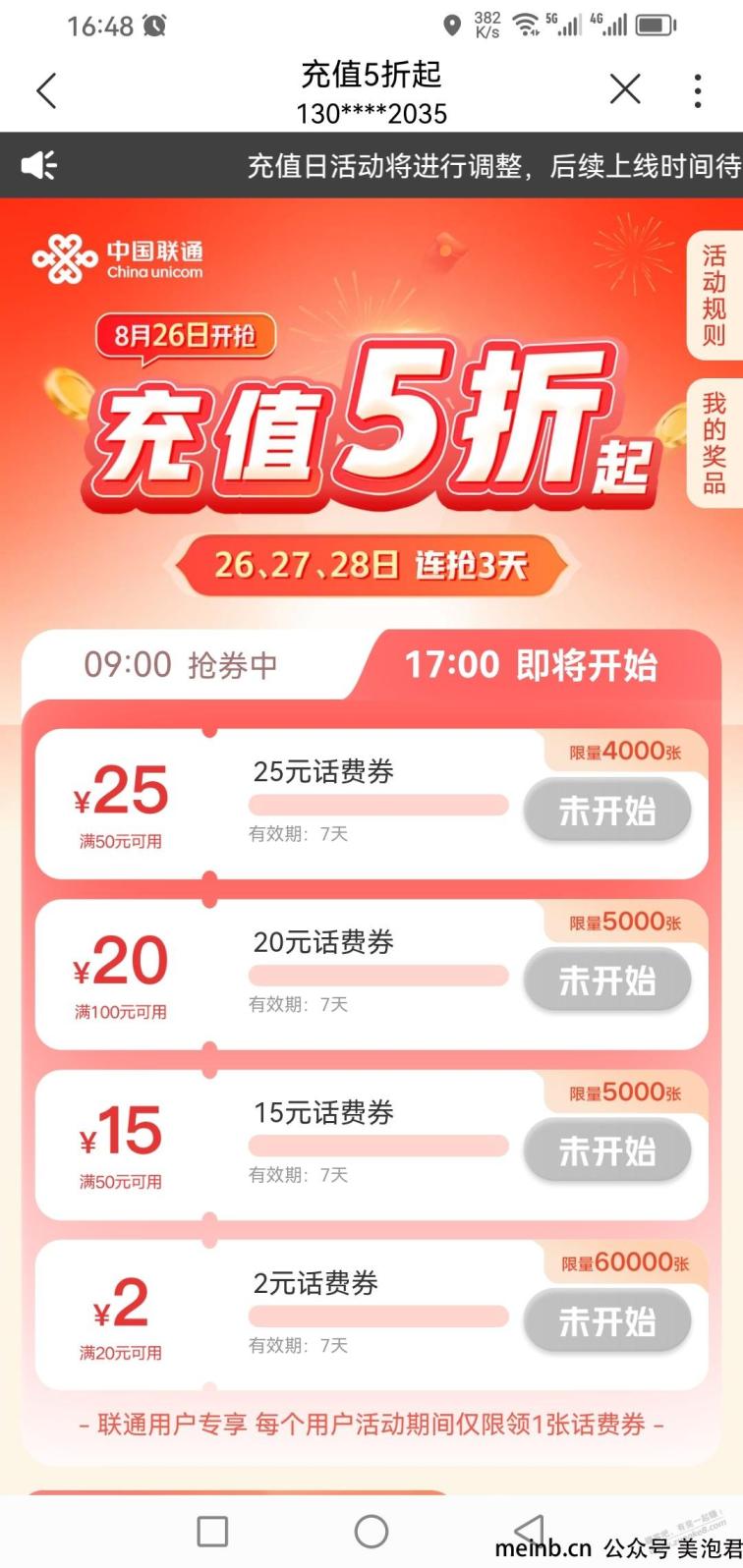This screenshot has height=1568, width=743.
Task: Open the three-dot overflow menu
Action: coord(697,90)
